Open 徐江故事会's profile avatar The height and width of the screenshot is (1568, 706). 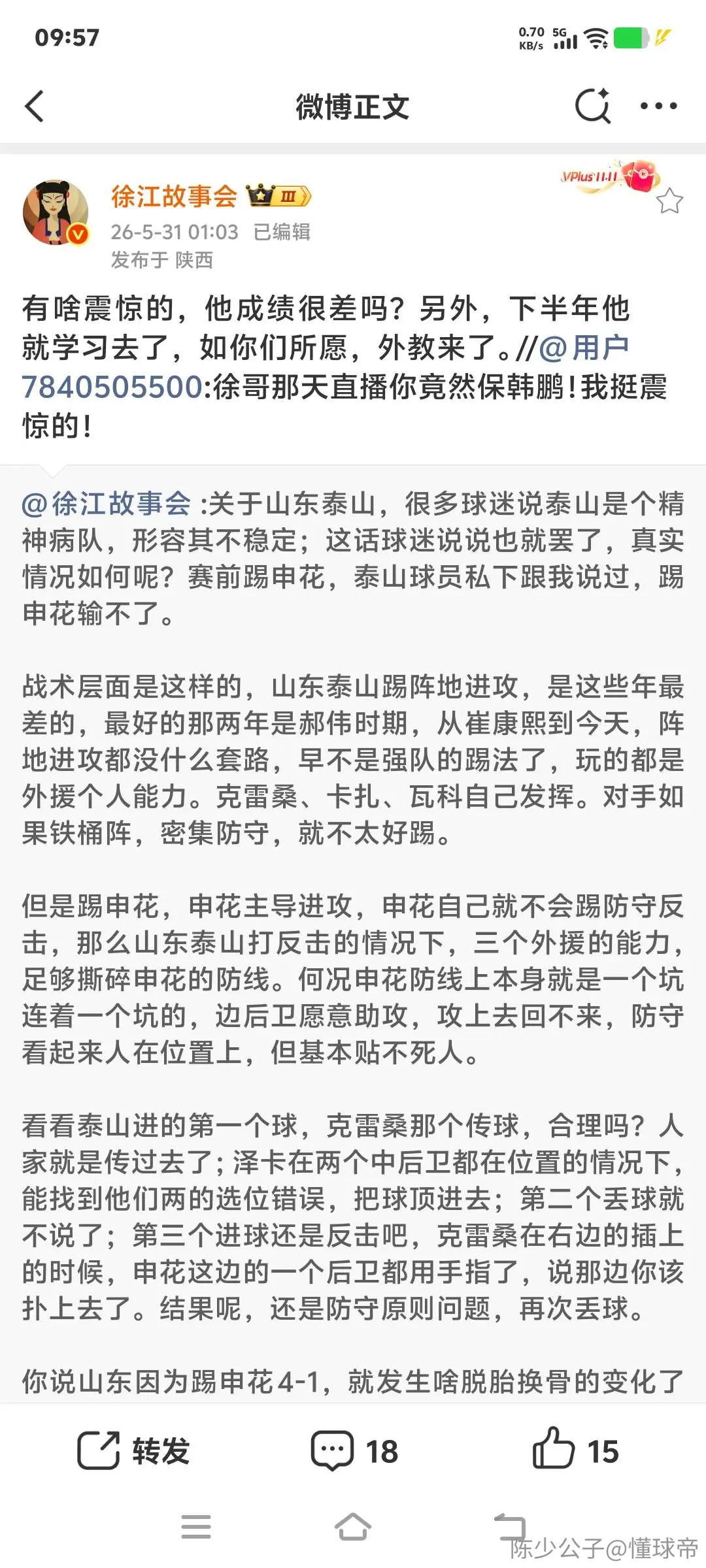pos(56,212)
